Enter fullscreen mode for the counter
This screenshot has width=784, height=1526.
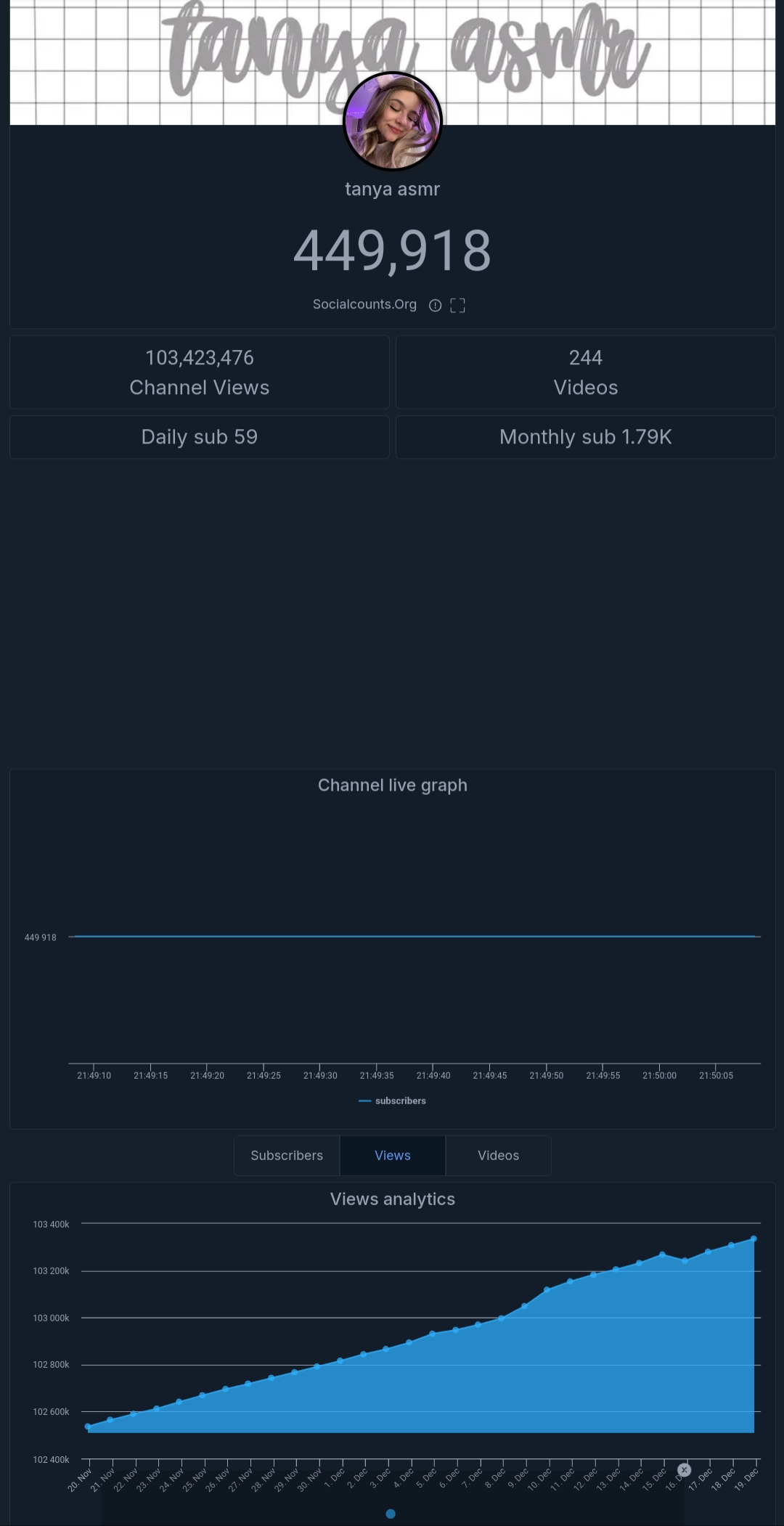457,306
